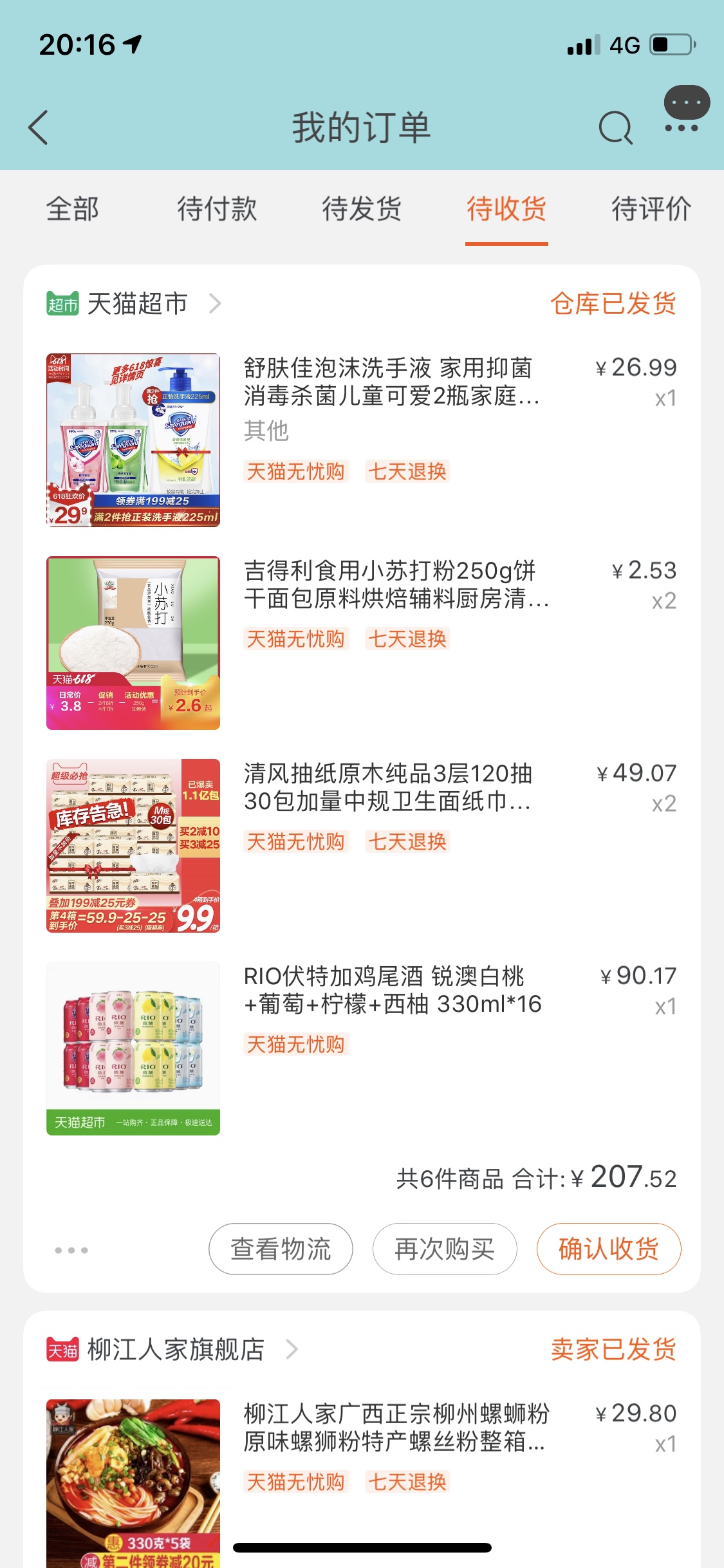
Task: Go back from My Orders
Action: [x=39, y=127]
